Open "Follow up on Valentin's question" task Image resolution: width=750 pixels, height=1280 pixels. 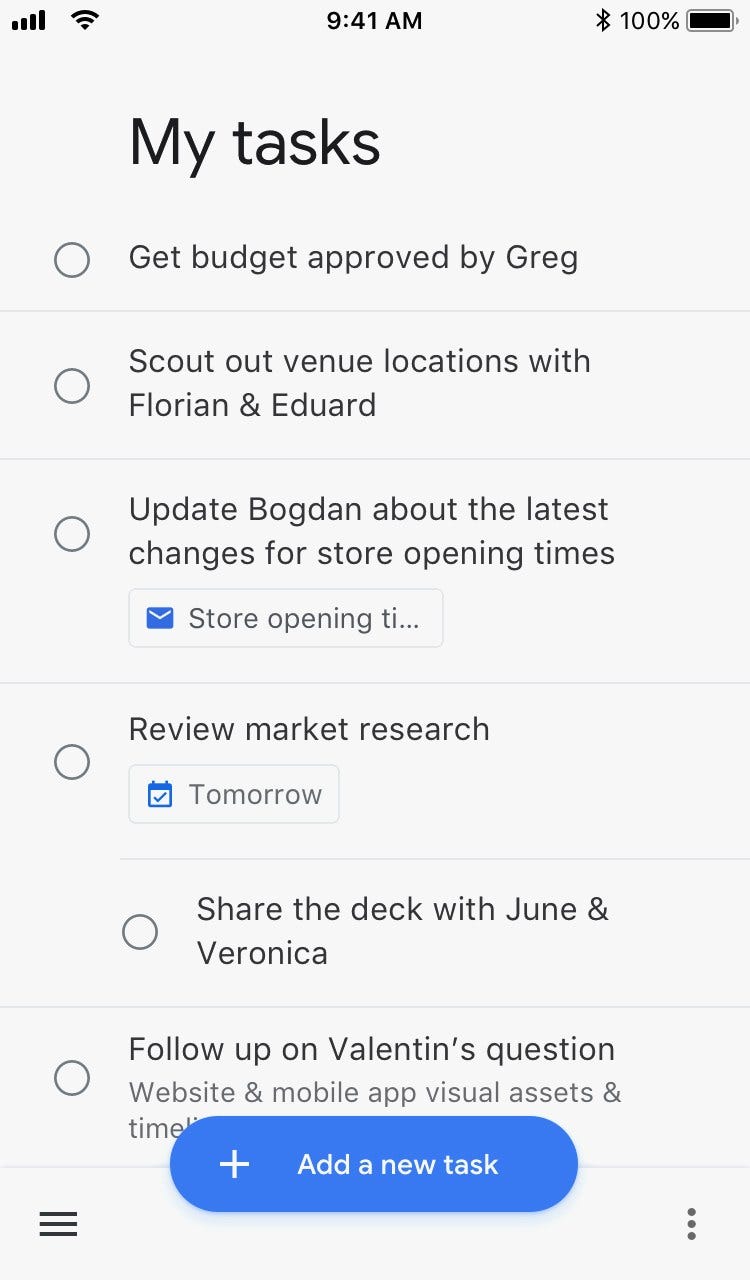(x=371, y=1050)
